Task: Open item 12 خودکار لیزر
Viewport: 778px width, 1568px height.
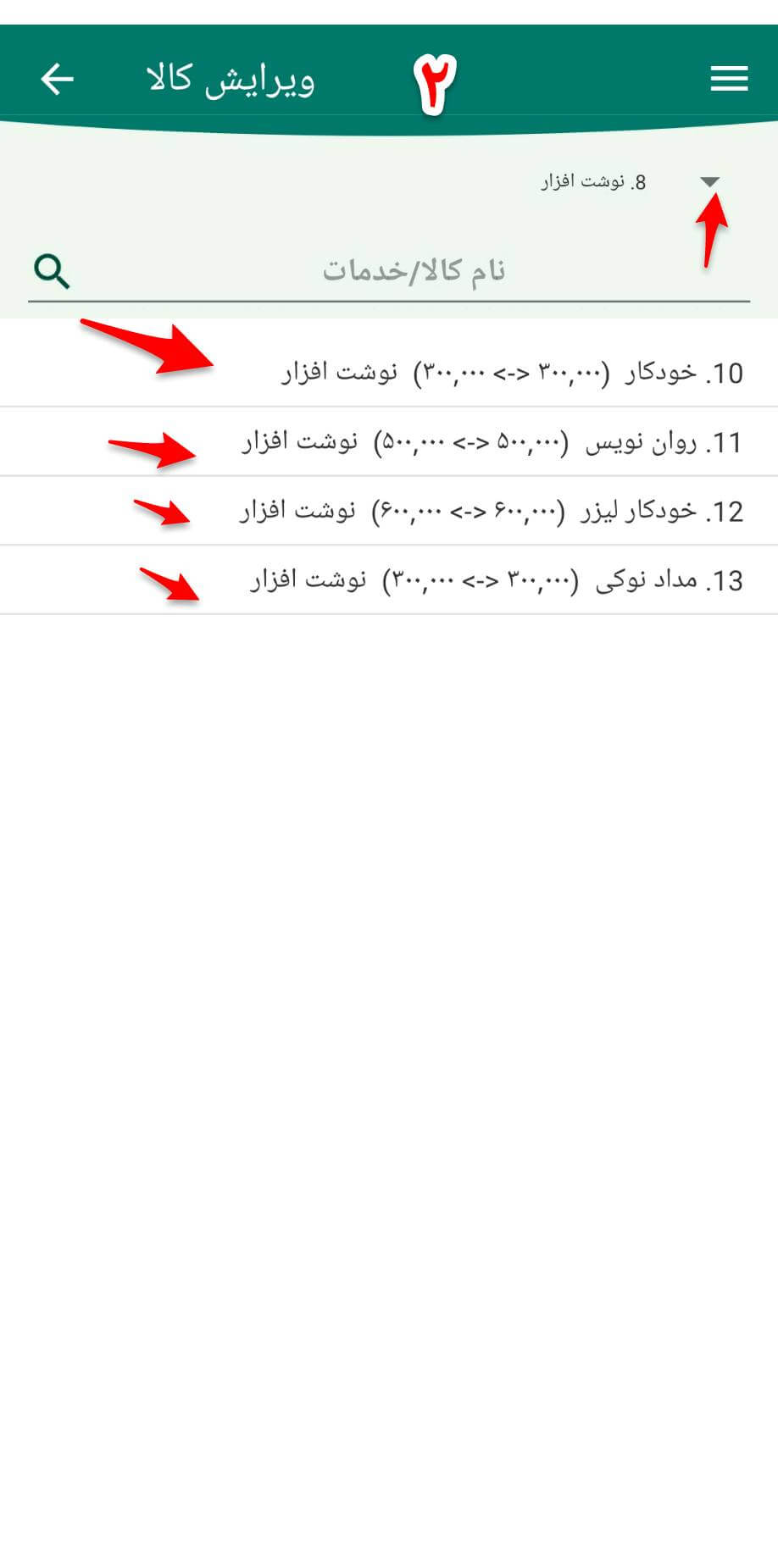Action: point(492,512)
